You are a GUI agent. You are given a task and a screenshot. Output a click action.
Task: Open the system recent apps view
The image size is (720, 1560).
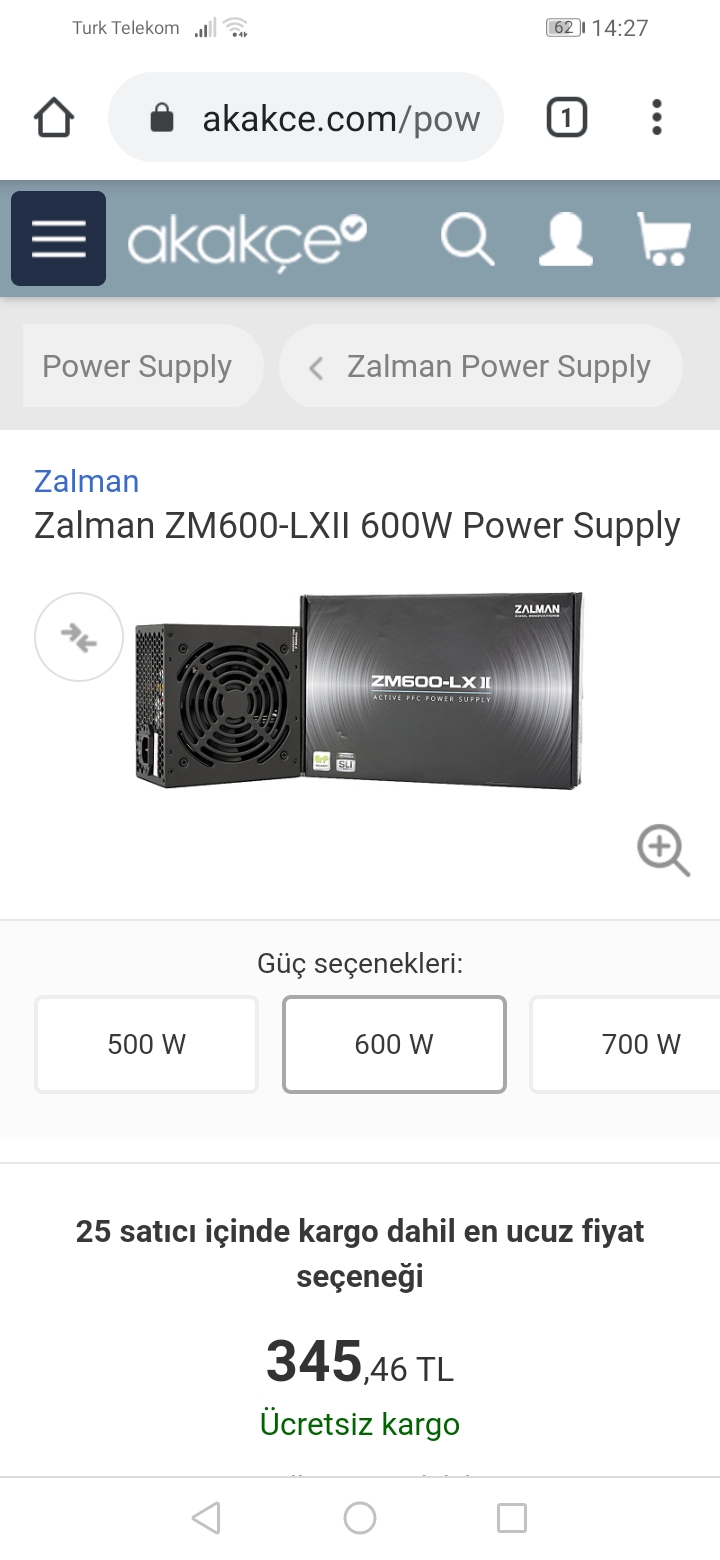click(512, 1518)
